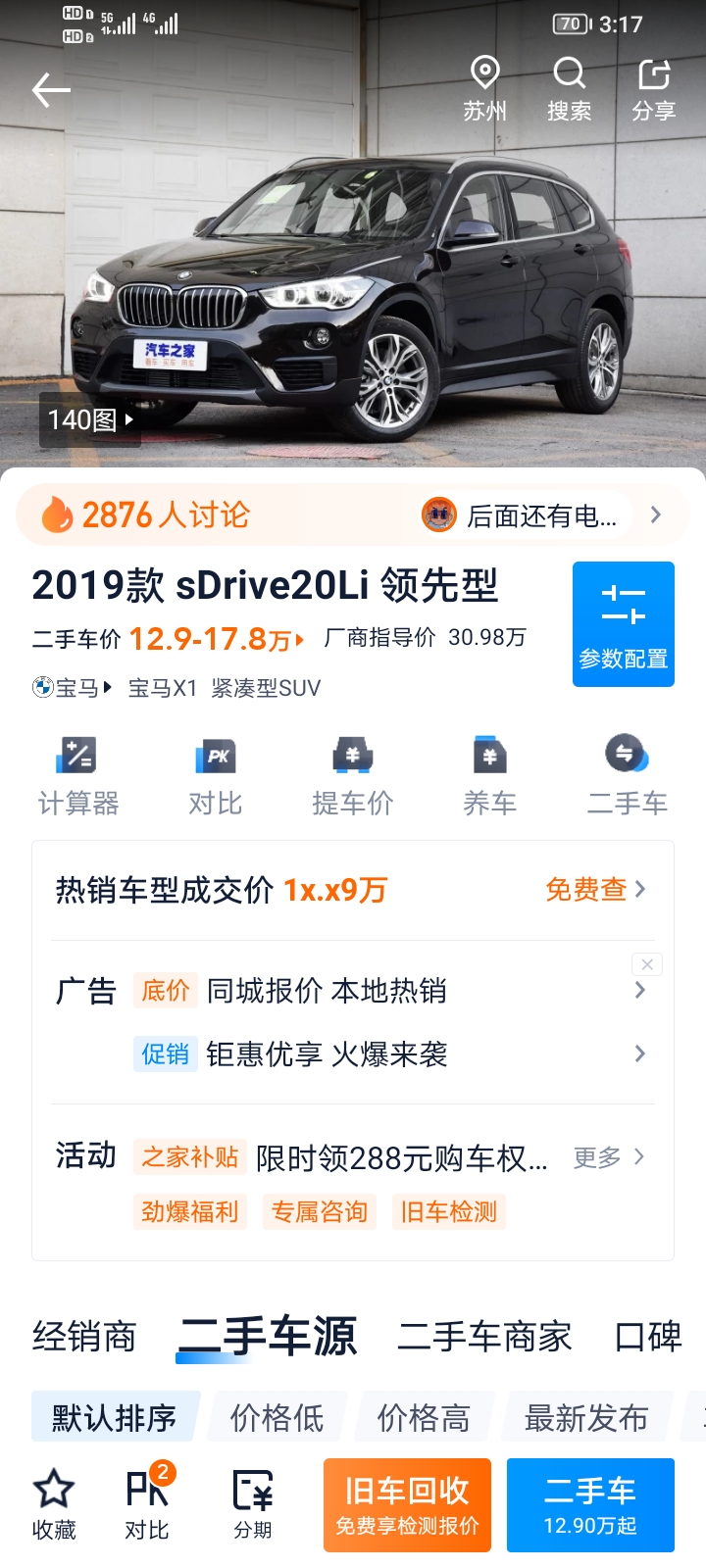Open the 提车价 shortcut
This screenshot has height=1568, width=706.
point(353,776)
